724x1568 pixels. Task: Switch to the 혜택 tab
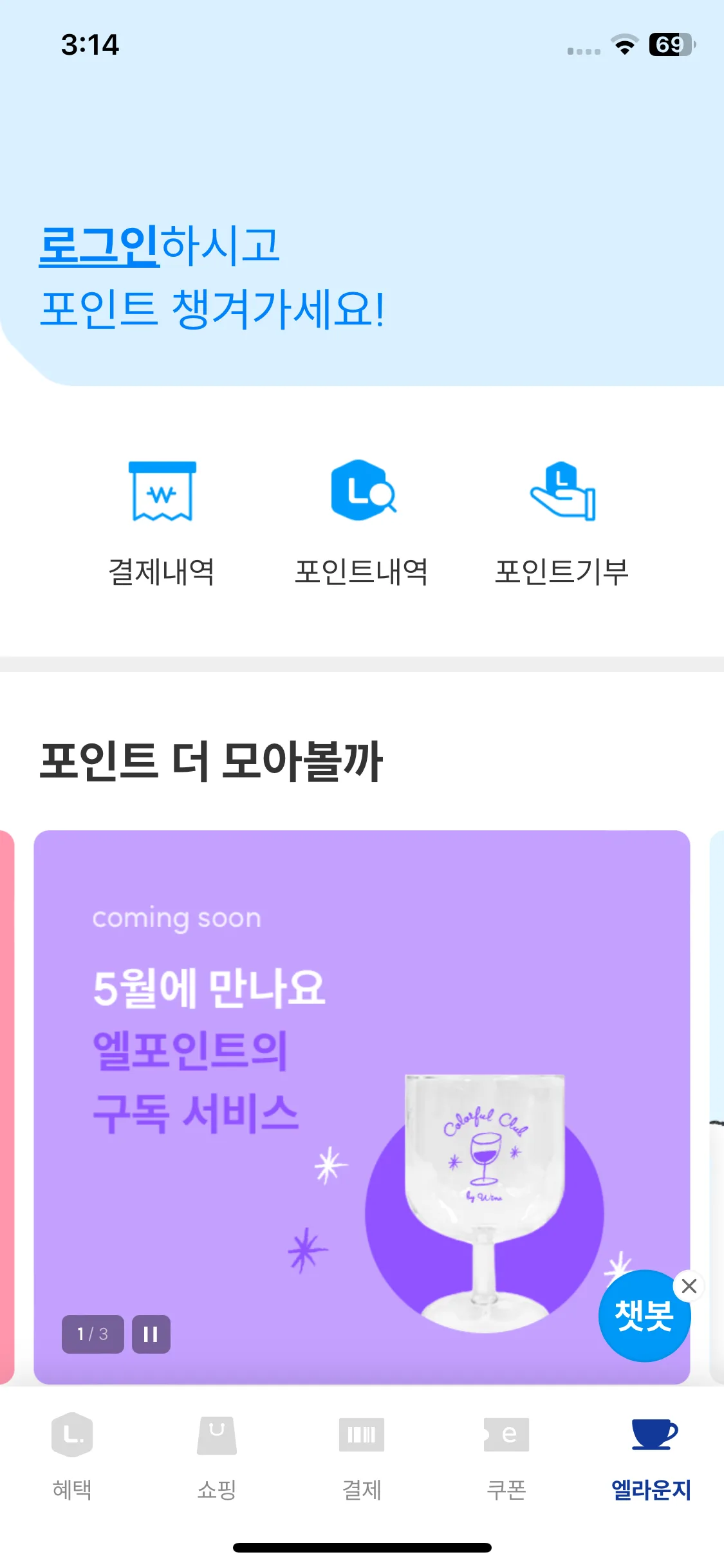[x=72, y=1457]
